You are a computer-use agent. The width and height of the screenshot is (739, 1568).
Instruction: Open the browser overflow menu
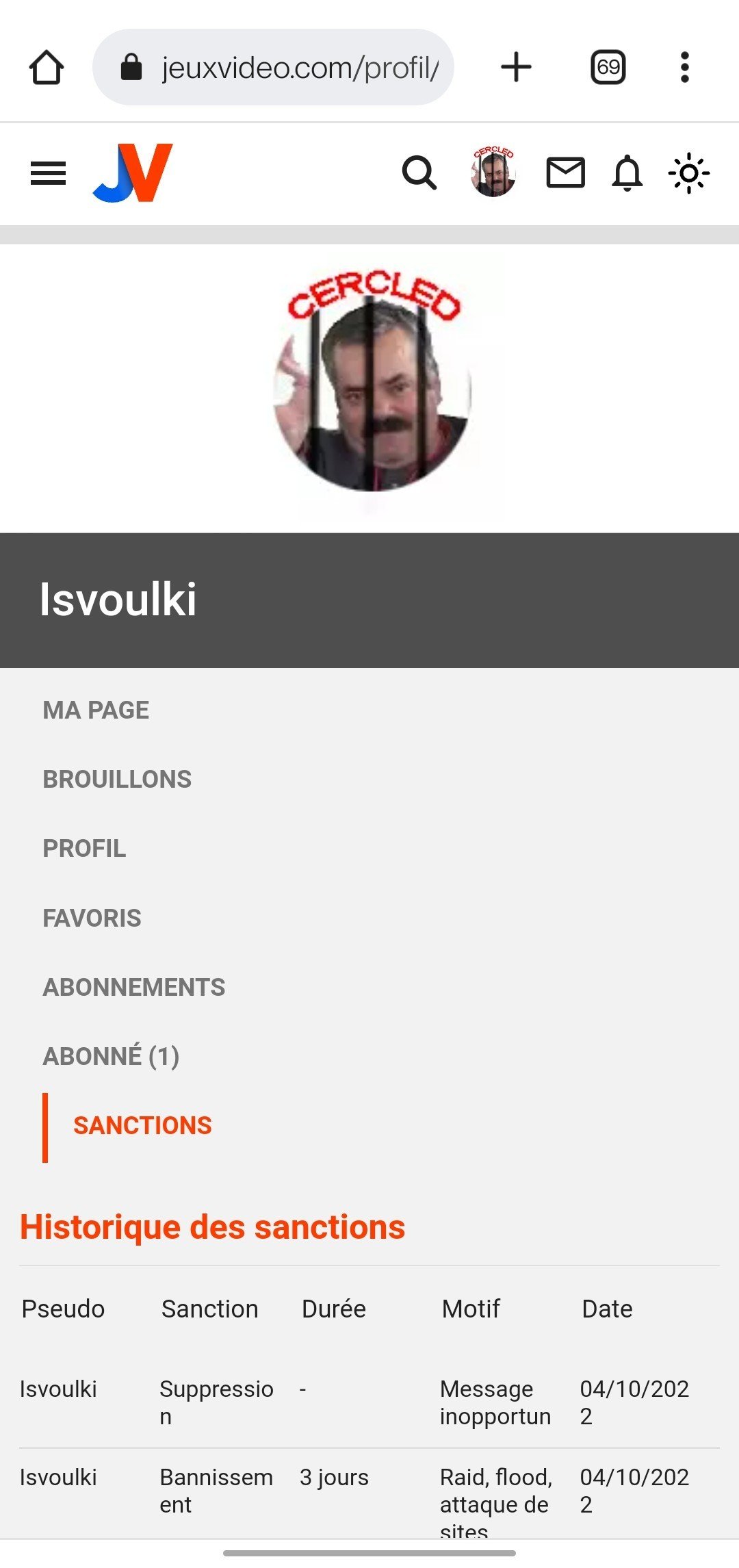coord(684,67)
